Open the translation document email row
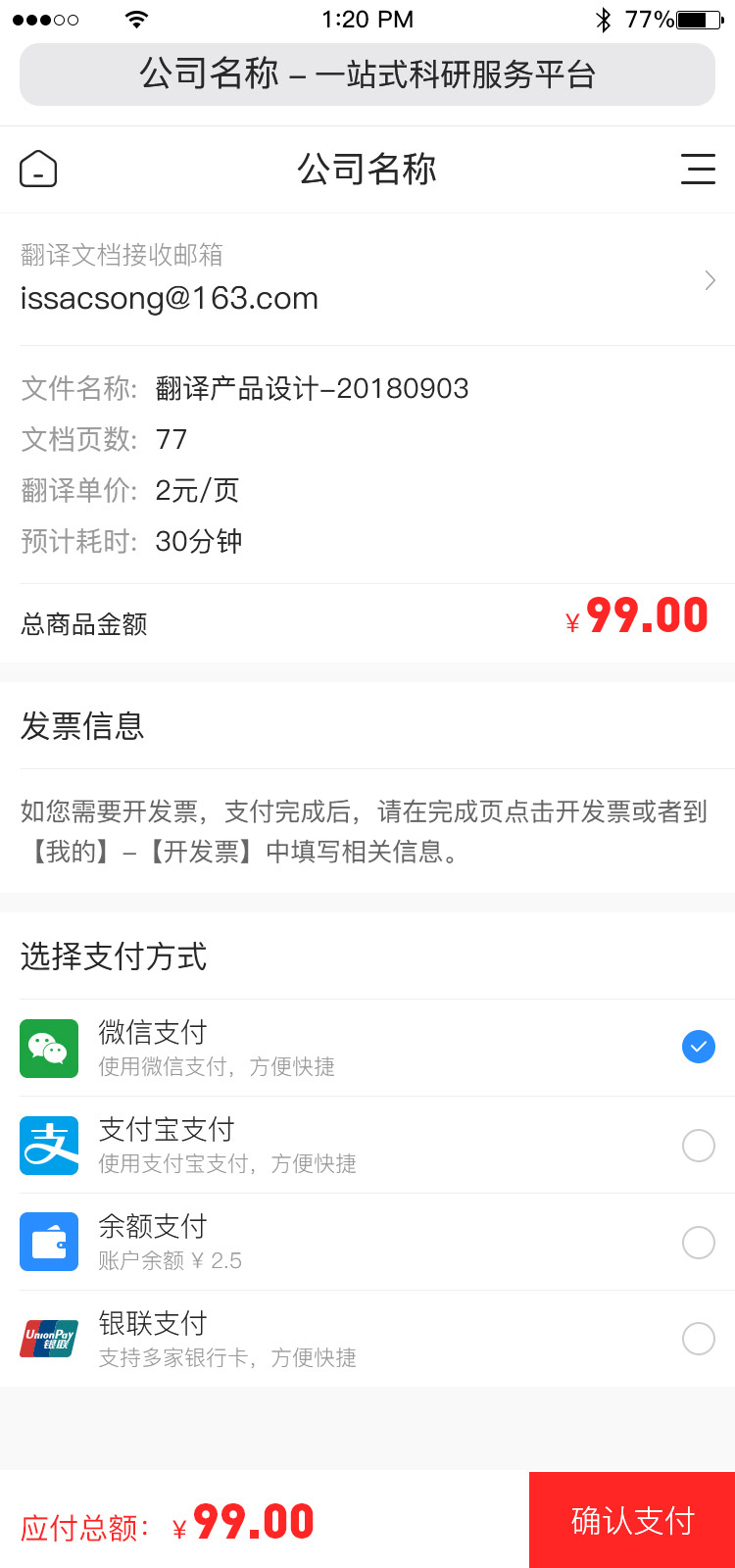Screen dimensions: 735x1568 (367, 280)
